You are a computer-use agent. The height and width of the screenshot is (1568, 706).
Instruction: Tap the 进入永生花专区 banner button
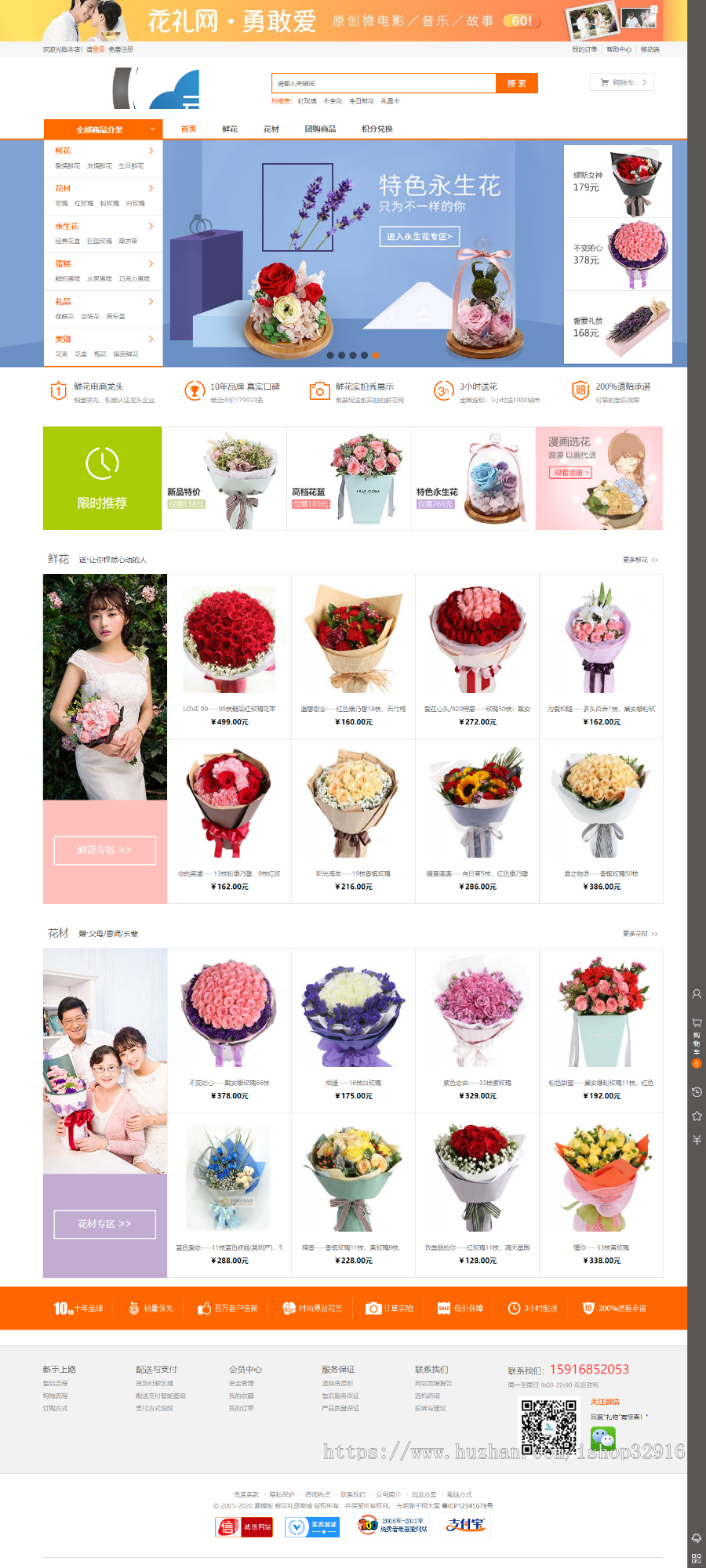click(420, 236)
